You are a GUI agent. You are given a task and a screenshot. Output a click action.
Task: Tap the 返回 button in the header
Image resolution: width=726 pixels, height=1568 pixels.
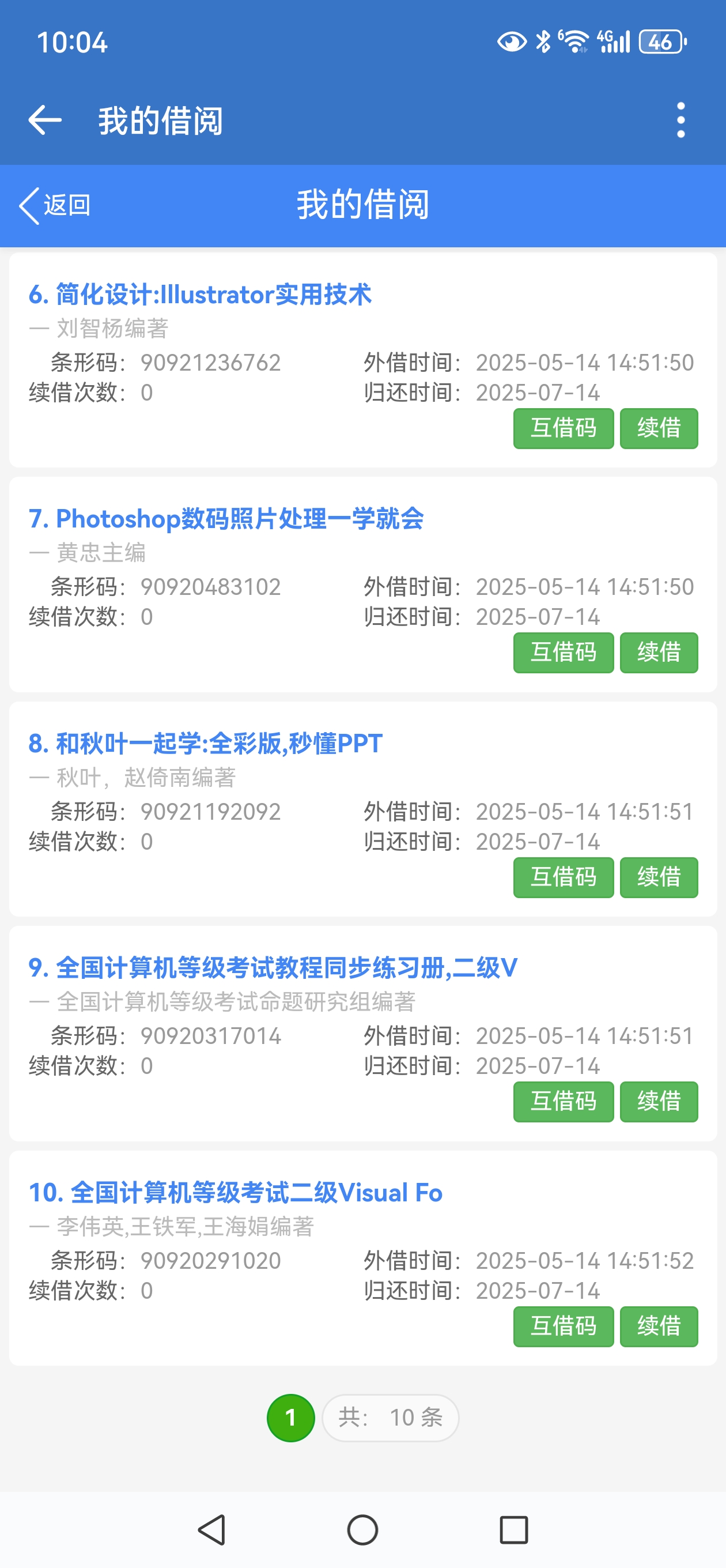(55, 205)
